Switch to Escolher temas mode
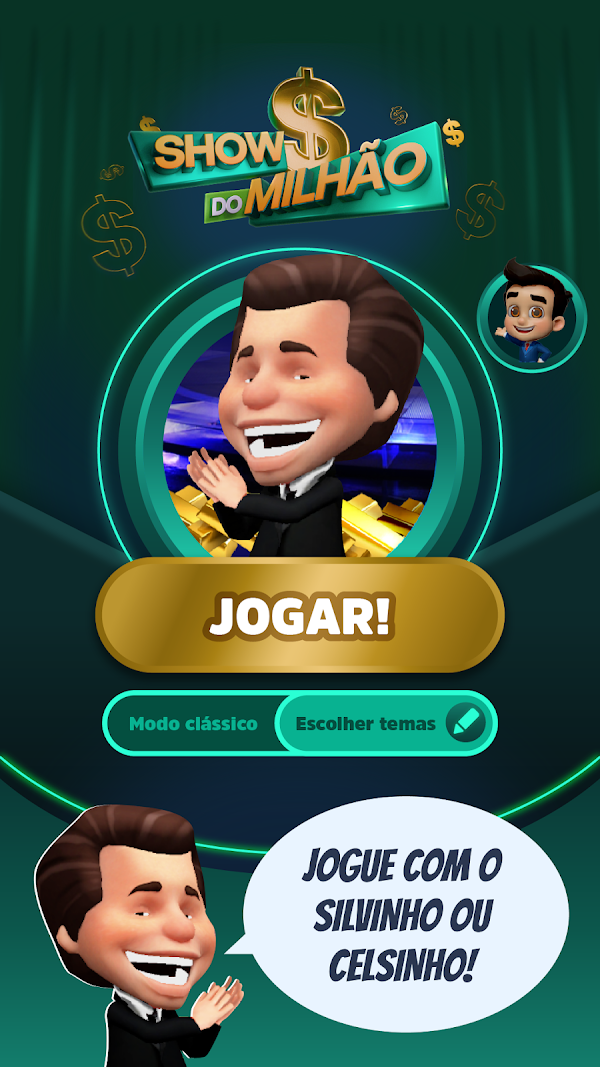 point(385,723)
